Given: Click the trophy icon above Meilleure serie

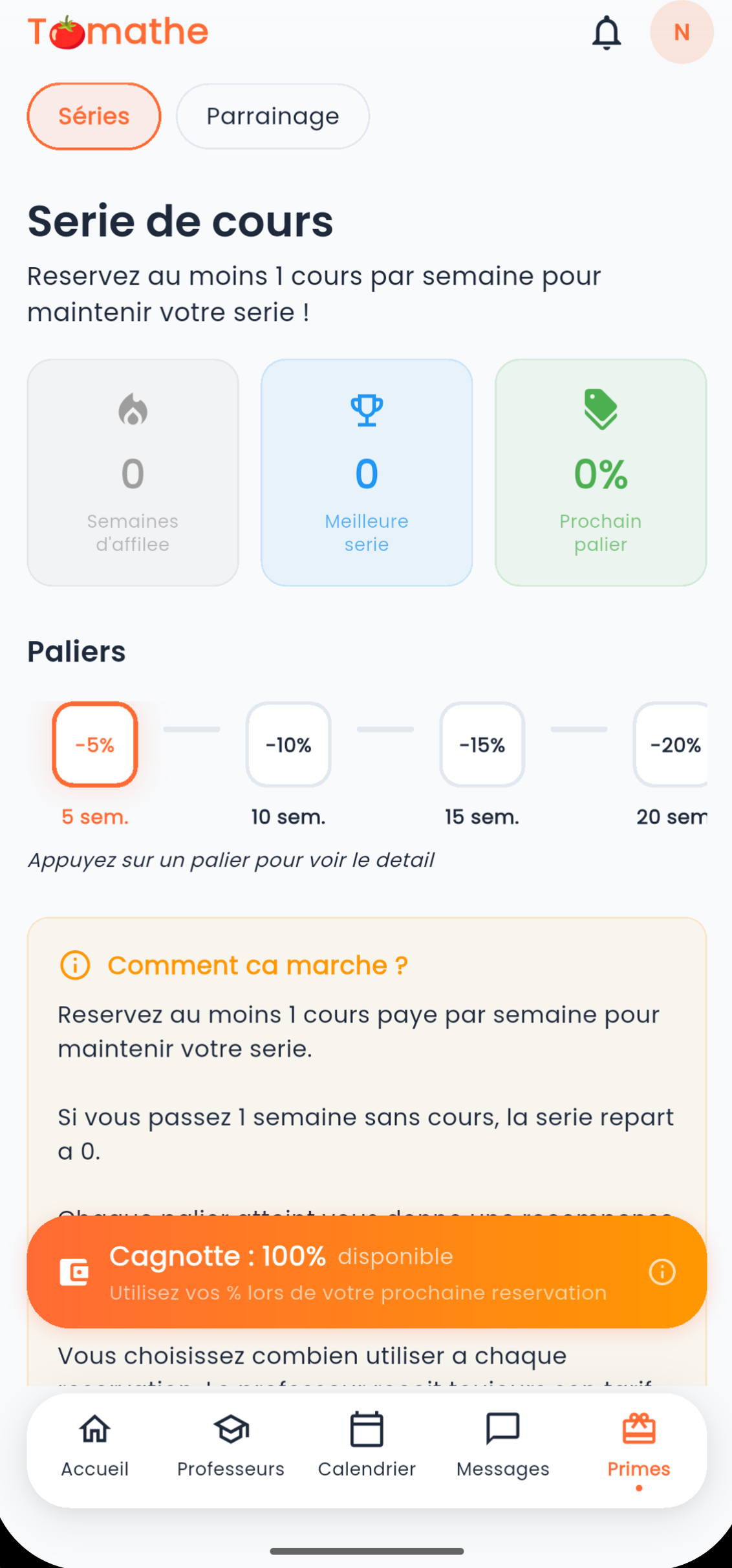Looking at the screenshot, I should 366,409.
